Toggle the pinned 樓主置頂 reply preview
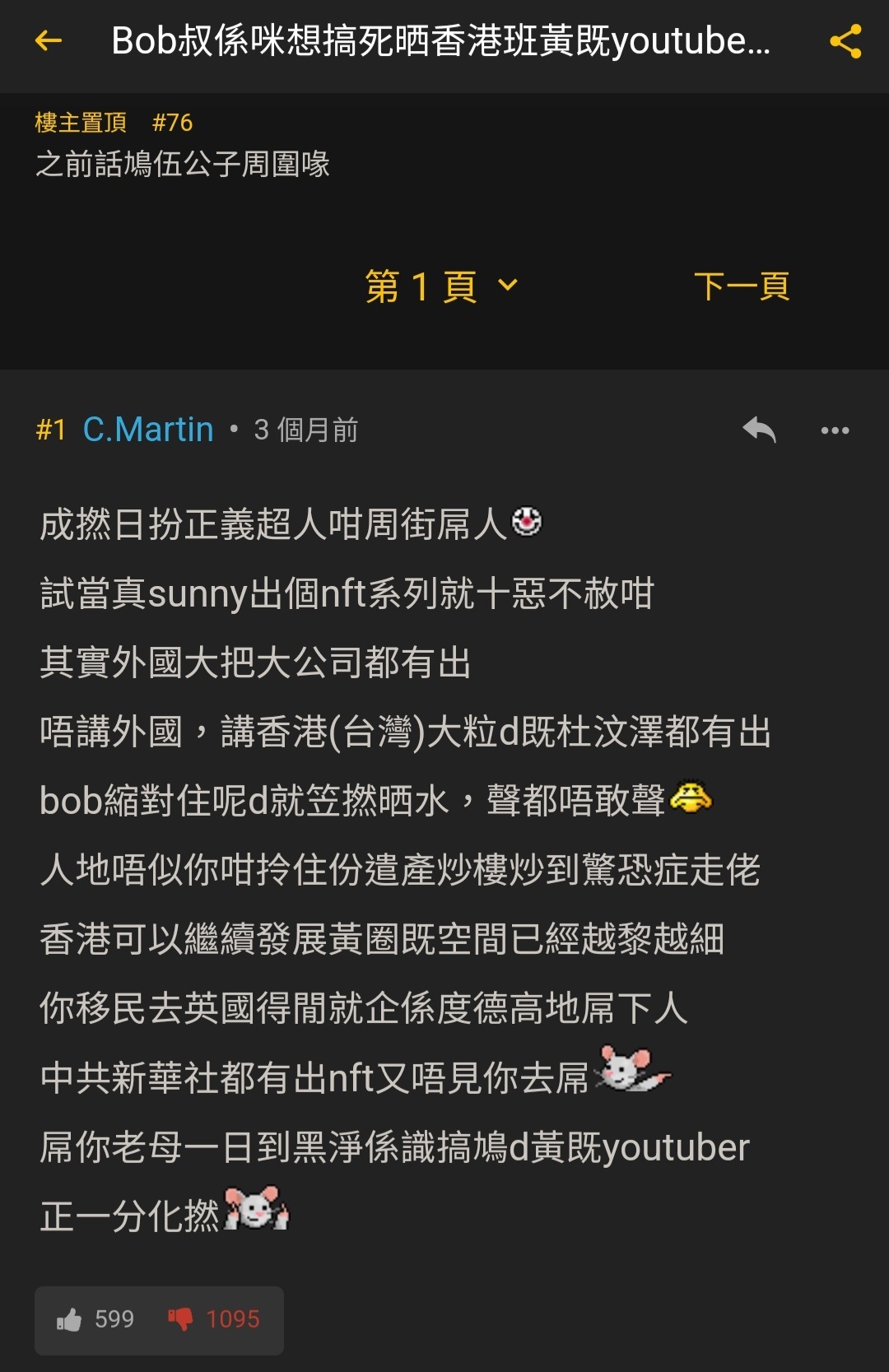This screenshot has width=889, height=1372. coord(82,121)
